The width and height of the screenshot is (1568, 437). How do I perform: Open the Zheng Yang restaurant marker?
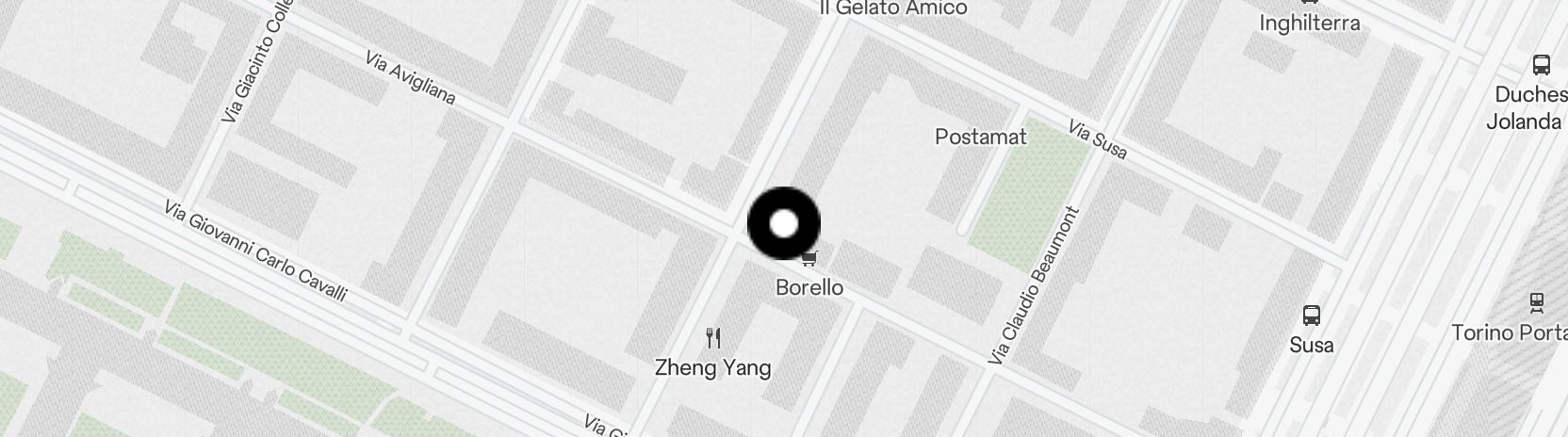(713, 338)
